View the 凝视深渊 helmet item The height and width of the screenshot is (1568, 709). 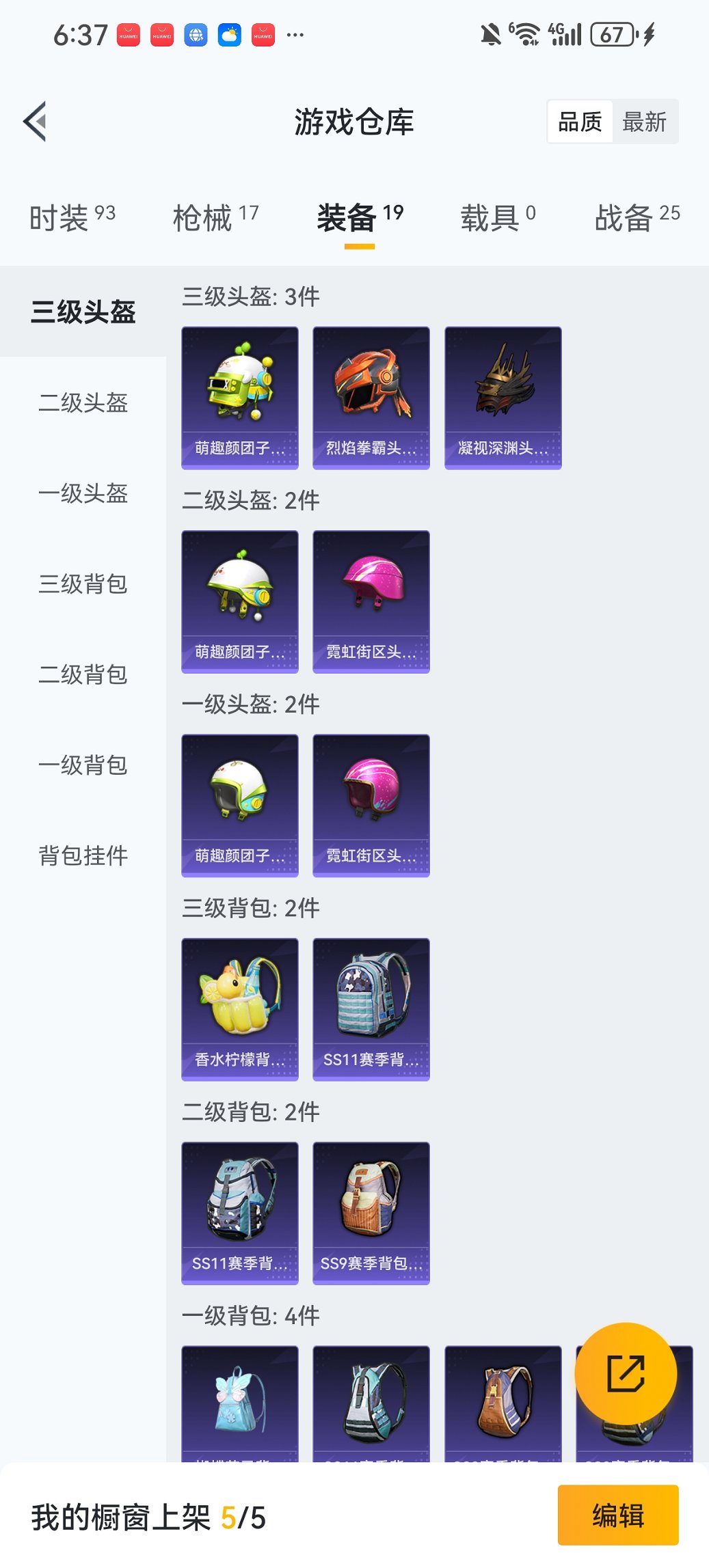[503, 398]
